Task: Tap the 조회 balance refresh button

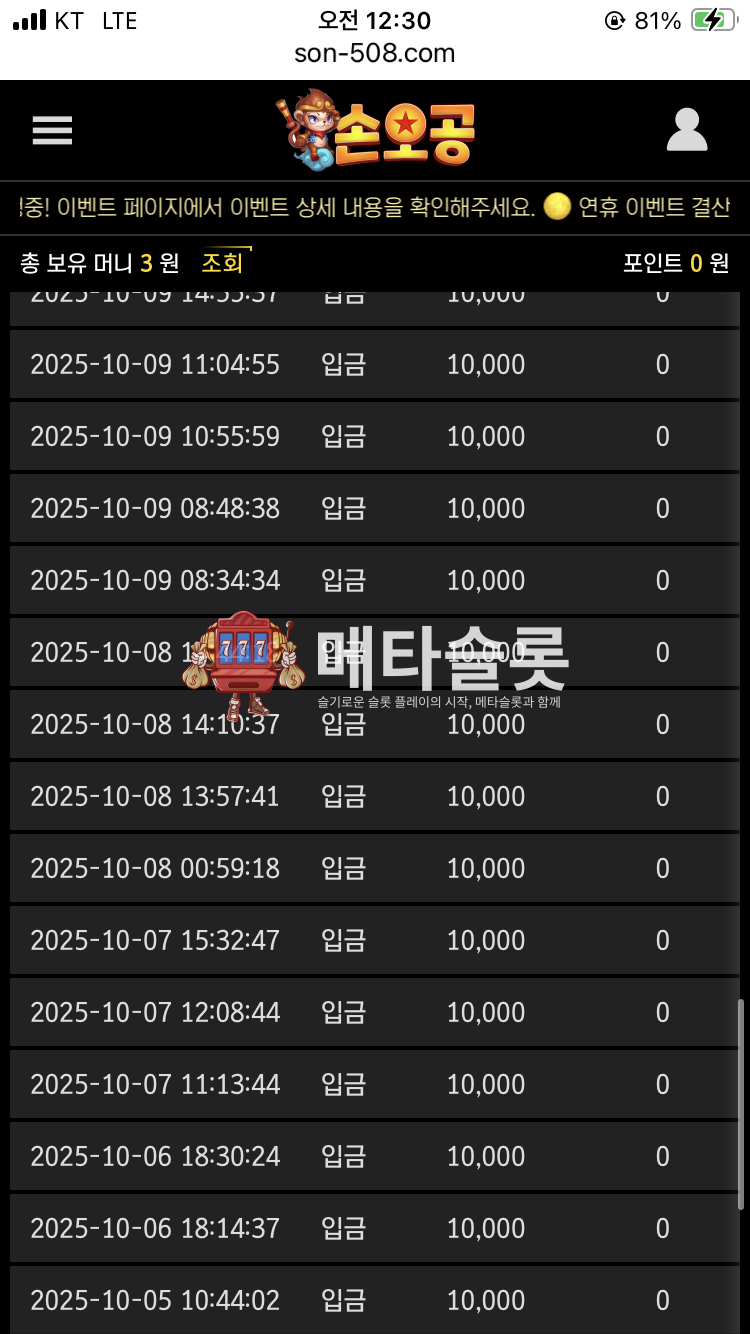Action: click(x=223, y=263)
